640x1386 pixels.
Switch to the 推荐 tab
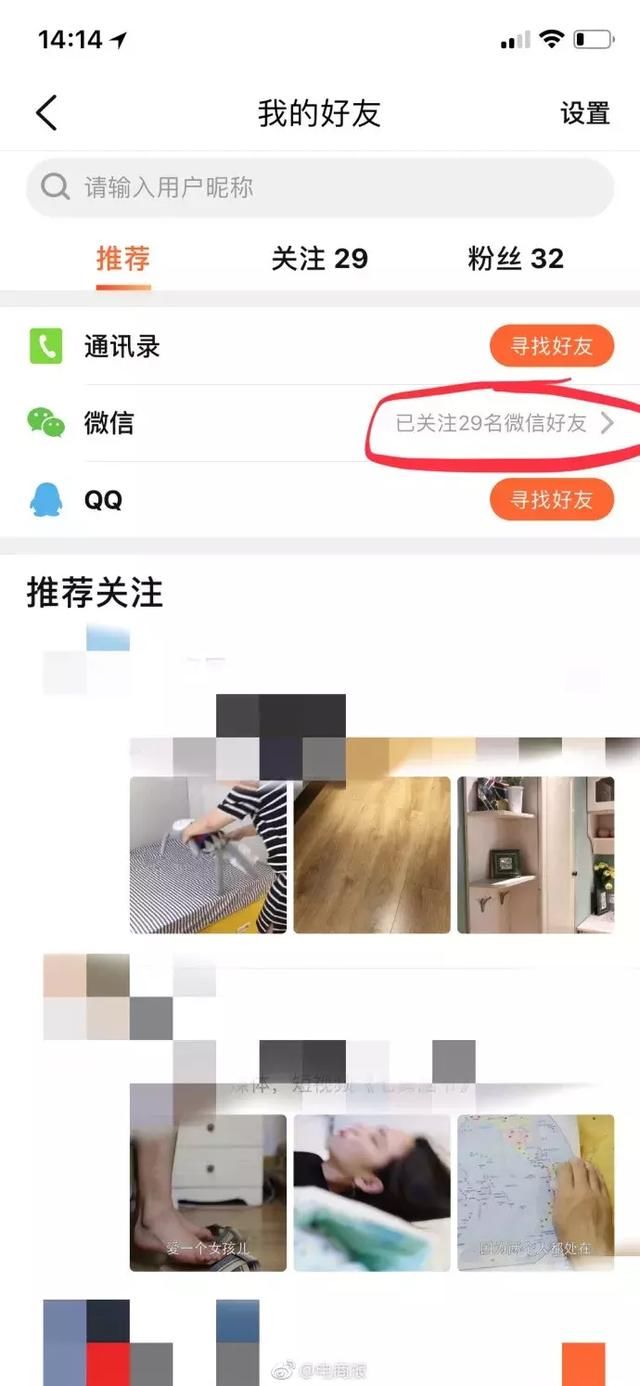tap(123, 259)
